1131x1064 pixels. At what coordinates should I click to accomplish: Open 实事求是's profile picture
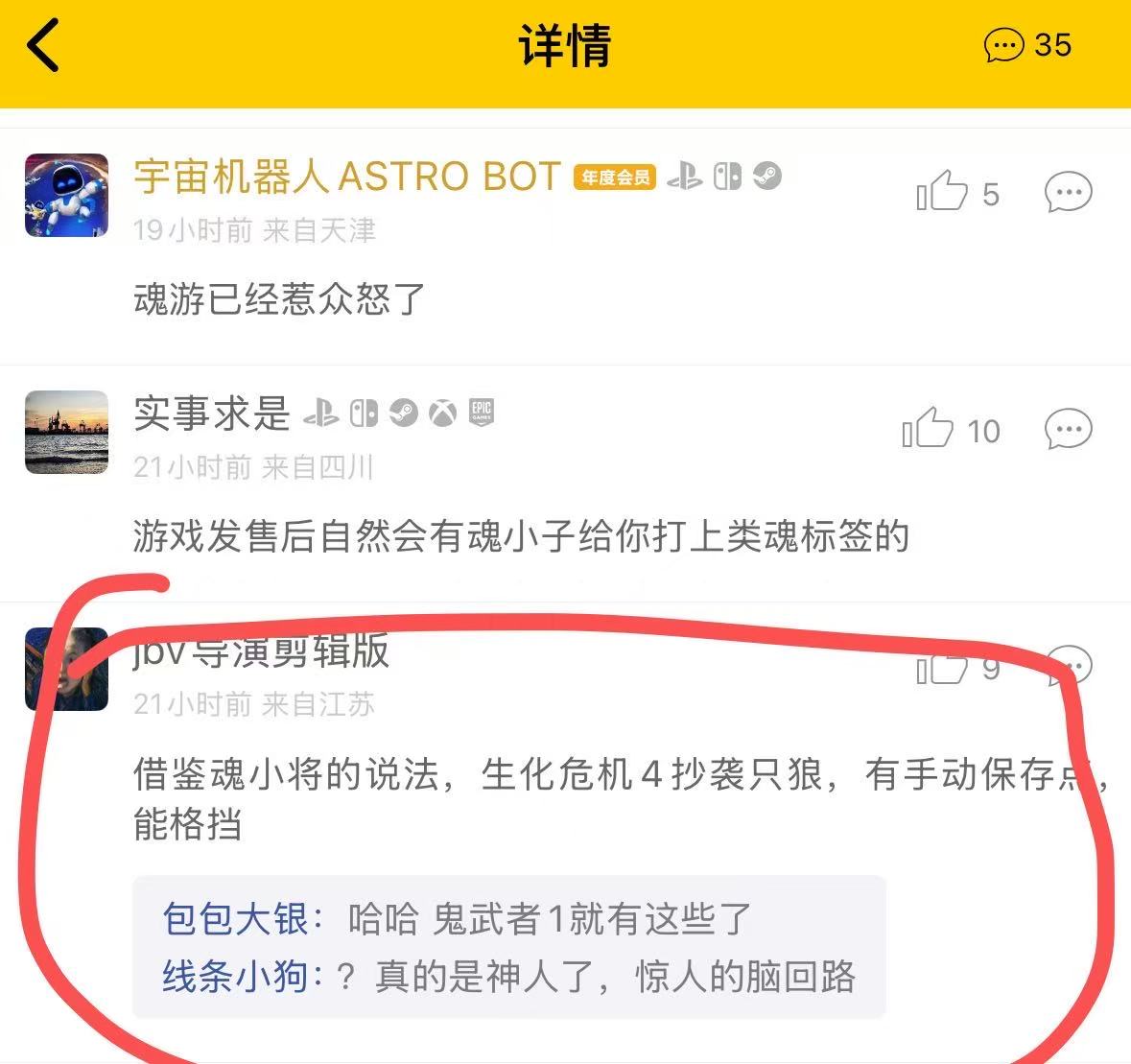point(66,432)
